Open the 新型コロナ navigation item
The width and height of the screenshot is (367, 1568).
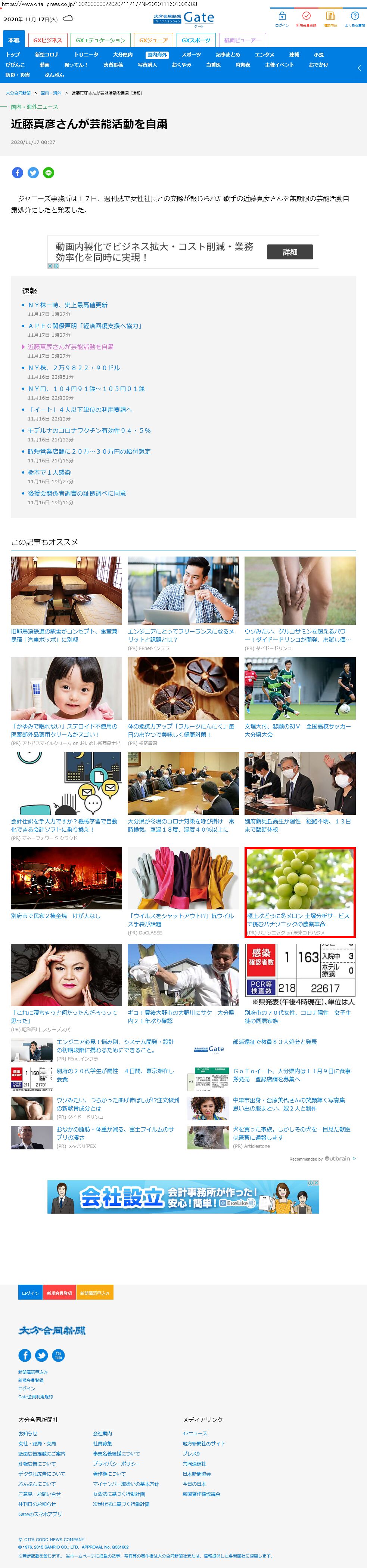coord(47,55)
